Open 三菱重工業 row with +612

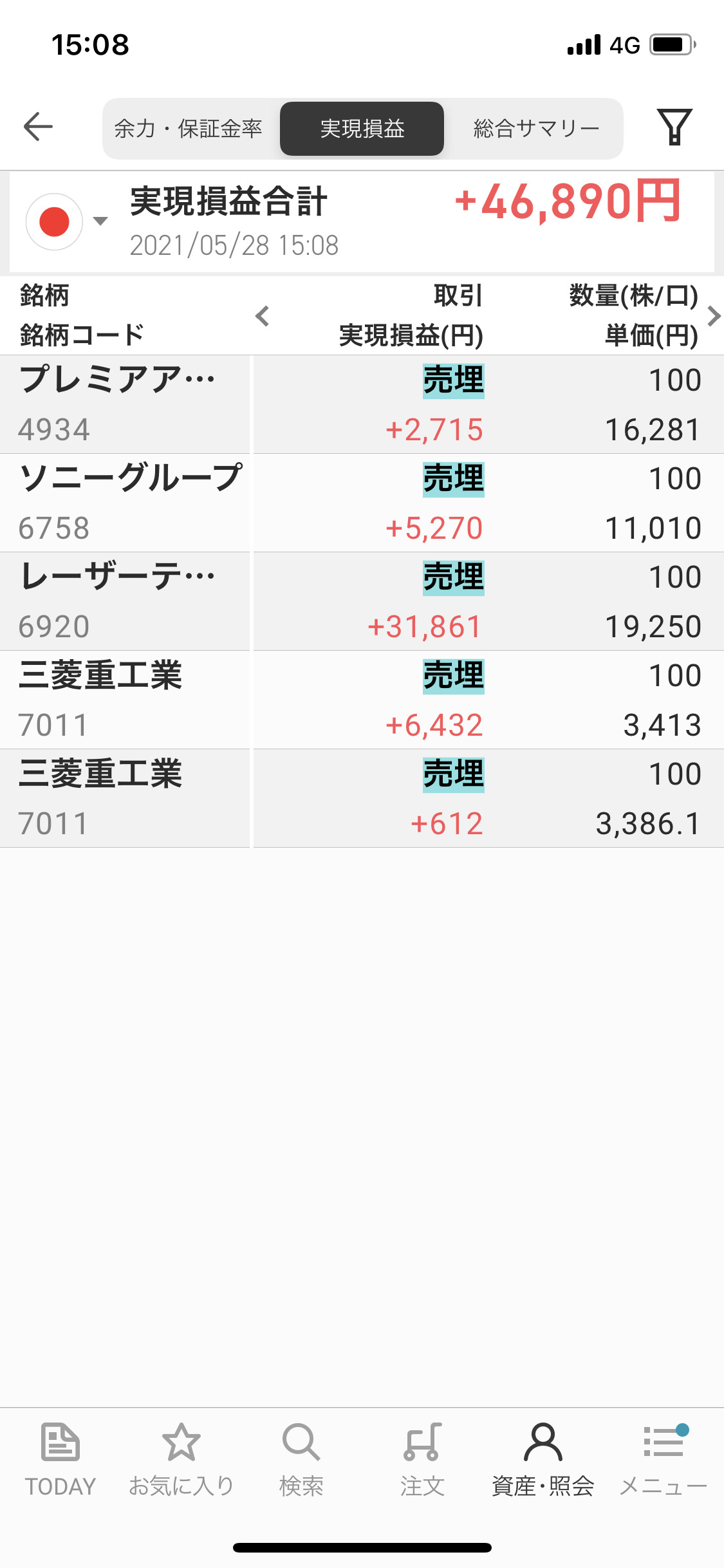362,799
